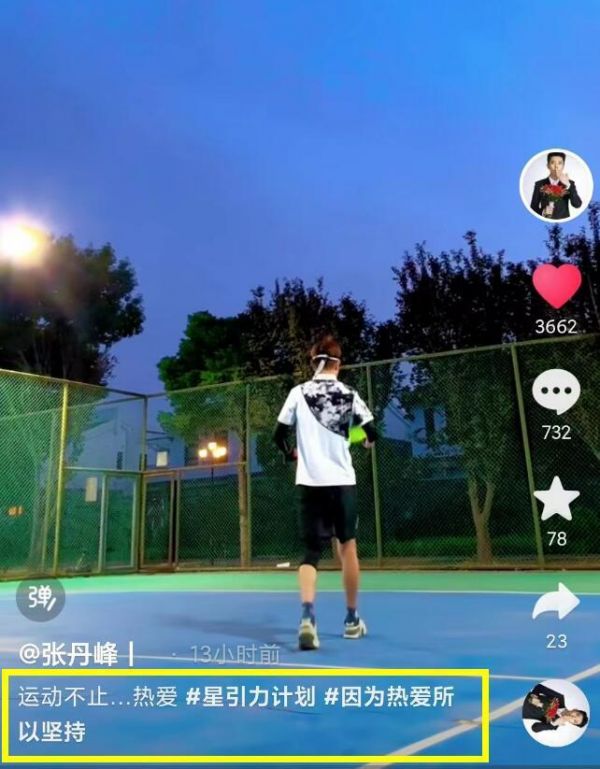Open hashtag #星引力计划
The width and height of the screenshot is (600, 769).
pos(249,698)
